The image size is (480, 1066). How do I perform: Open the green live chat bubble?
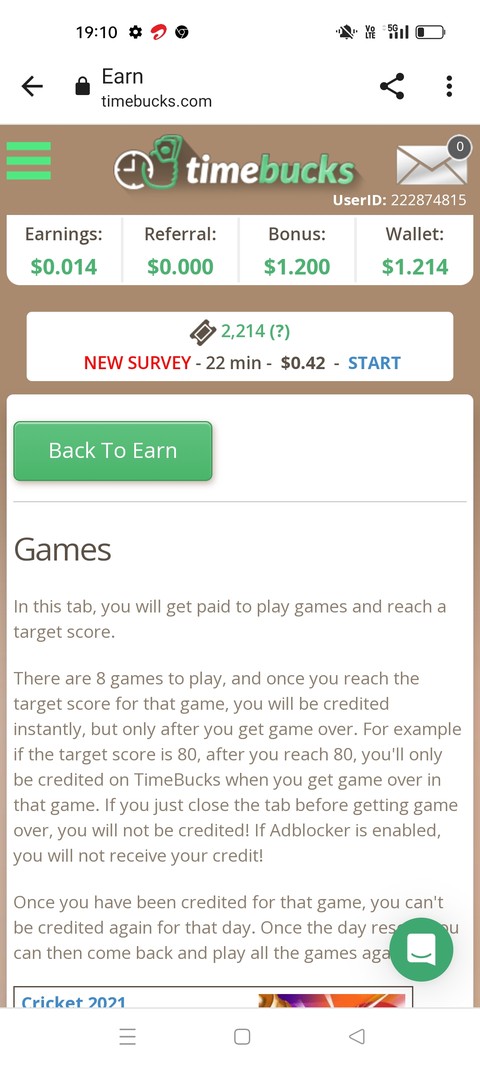[x=421, y=949]
